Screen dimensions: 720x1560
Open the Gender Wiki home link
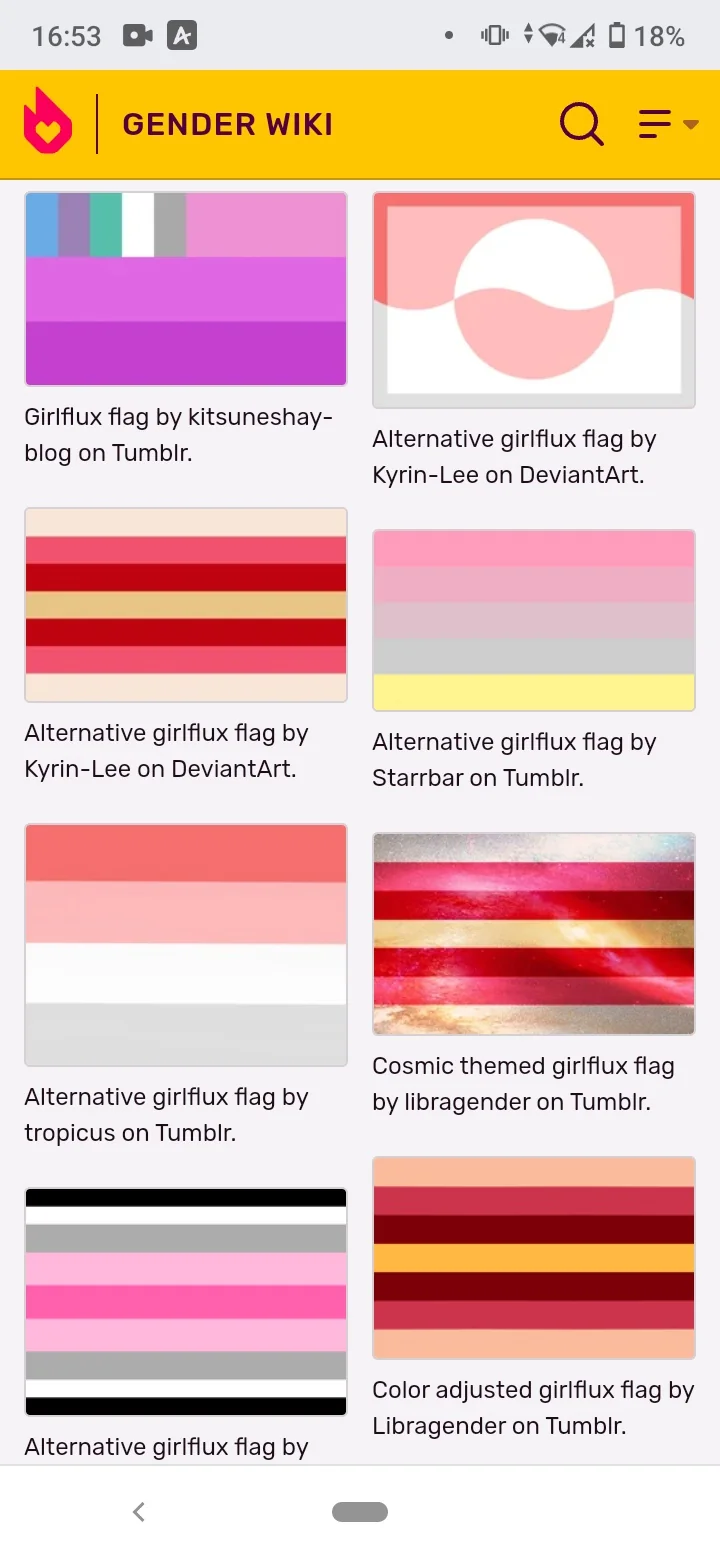[227, 124]
